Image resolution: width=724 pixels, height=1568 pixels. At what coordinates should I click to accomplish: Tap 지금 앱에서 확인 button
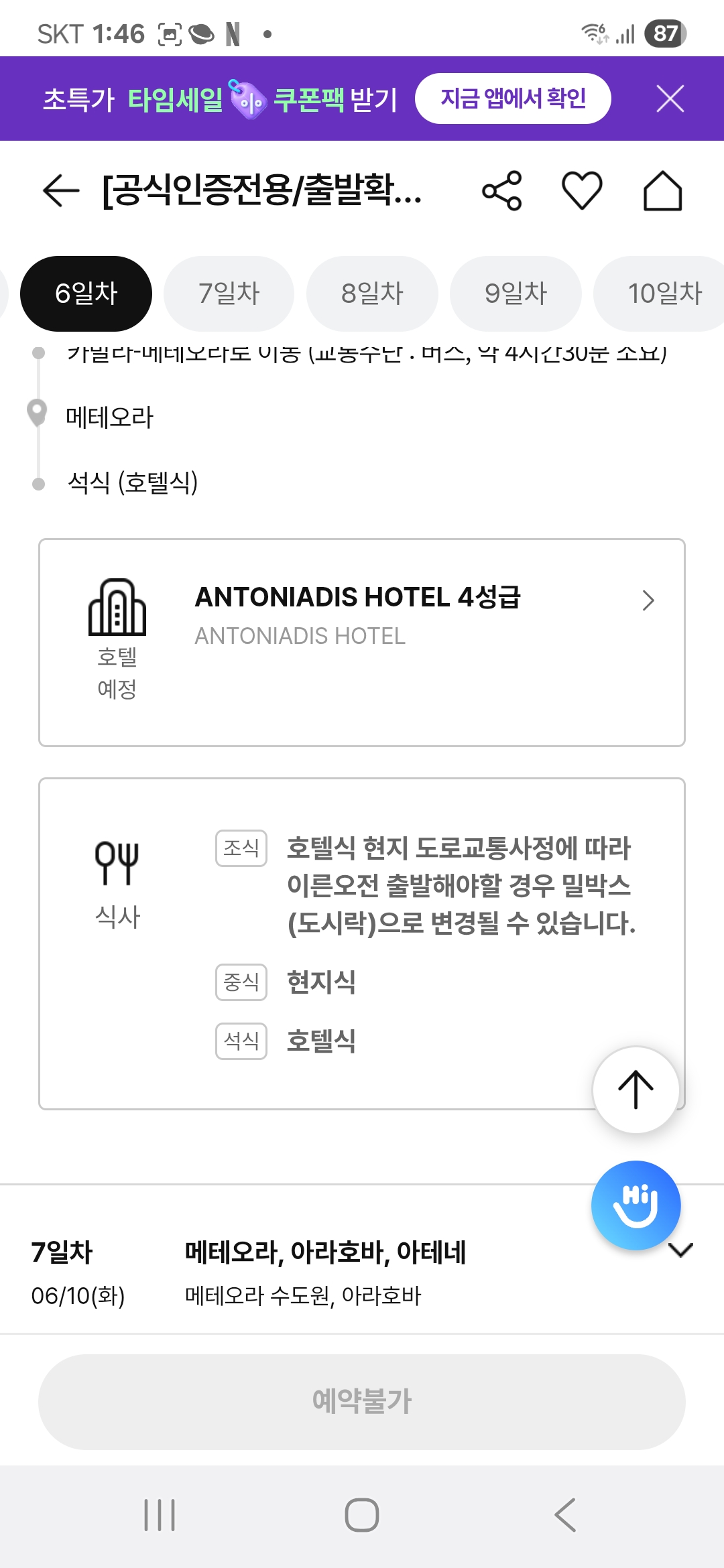pos(513,99)
